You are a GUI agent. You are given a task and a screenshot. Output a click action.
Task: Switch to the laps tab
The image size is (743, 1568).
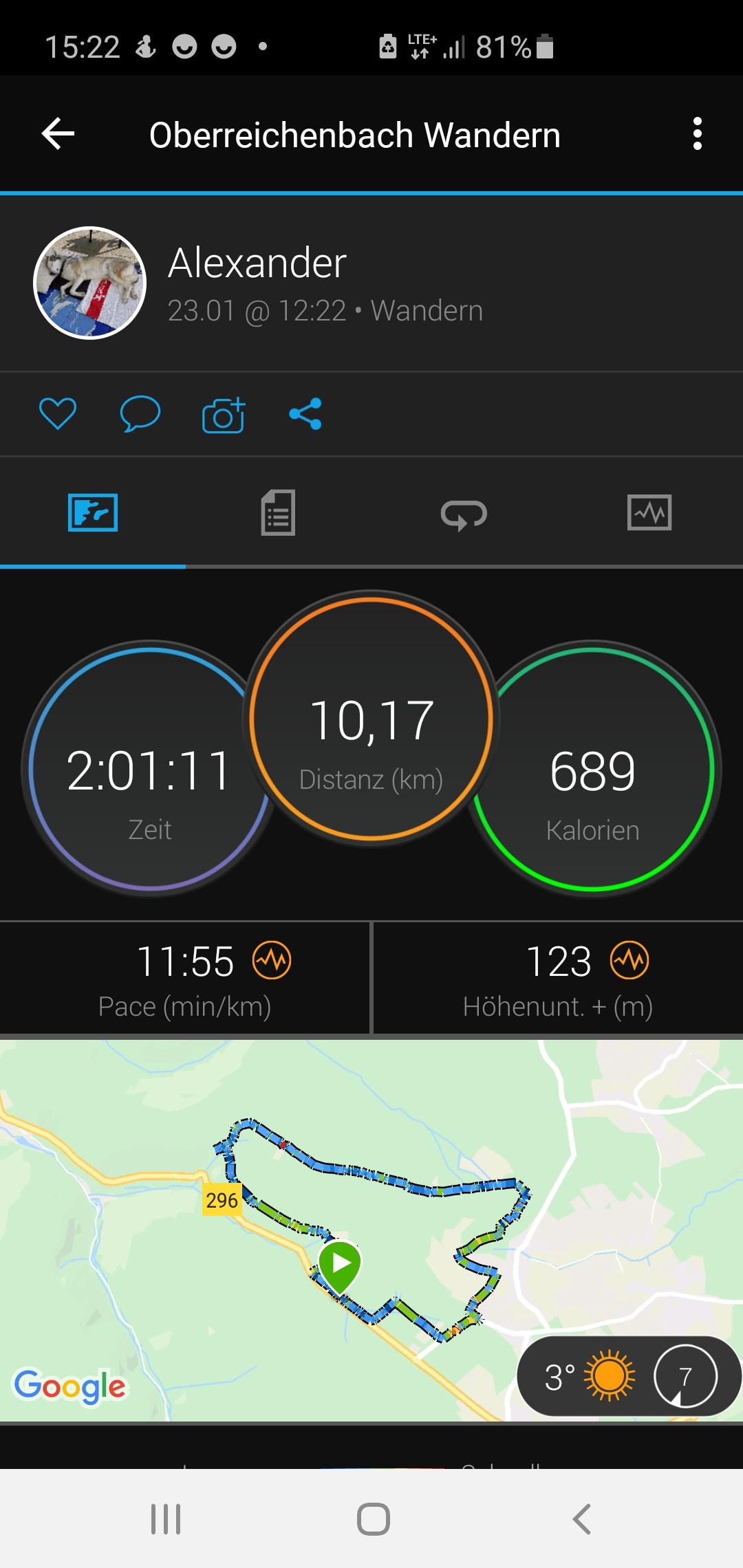coord(464,514)
